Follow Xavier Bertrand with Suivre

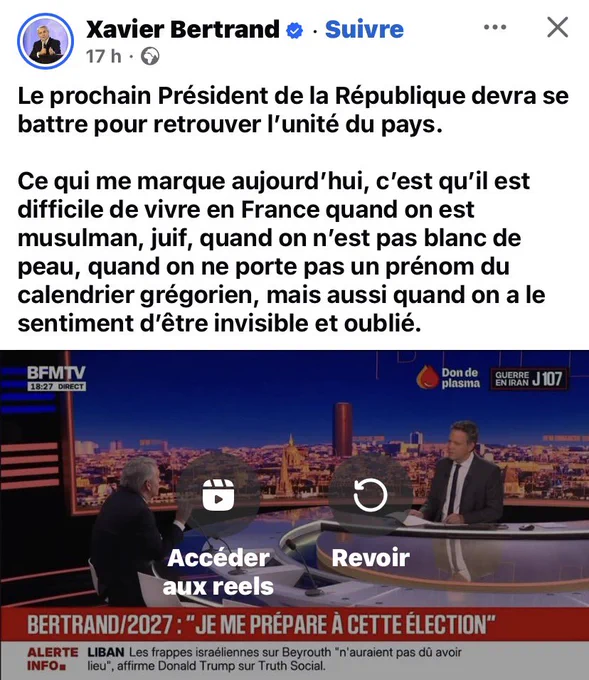[364, 29]
